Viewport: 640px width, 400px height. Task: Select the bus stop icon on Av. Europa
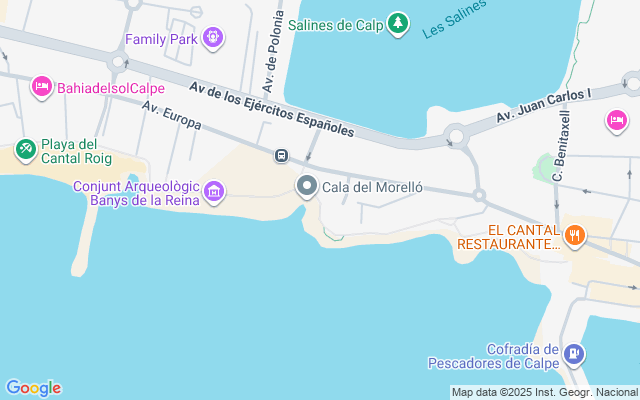tap(282, 156)
